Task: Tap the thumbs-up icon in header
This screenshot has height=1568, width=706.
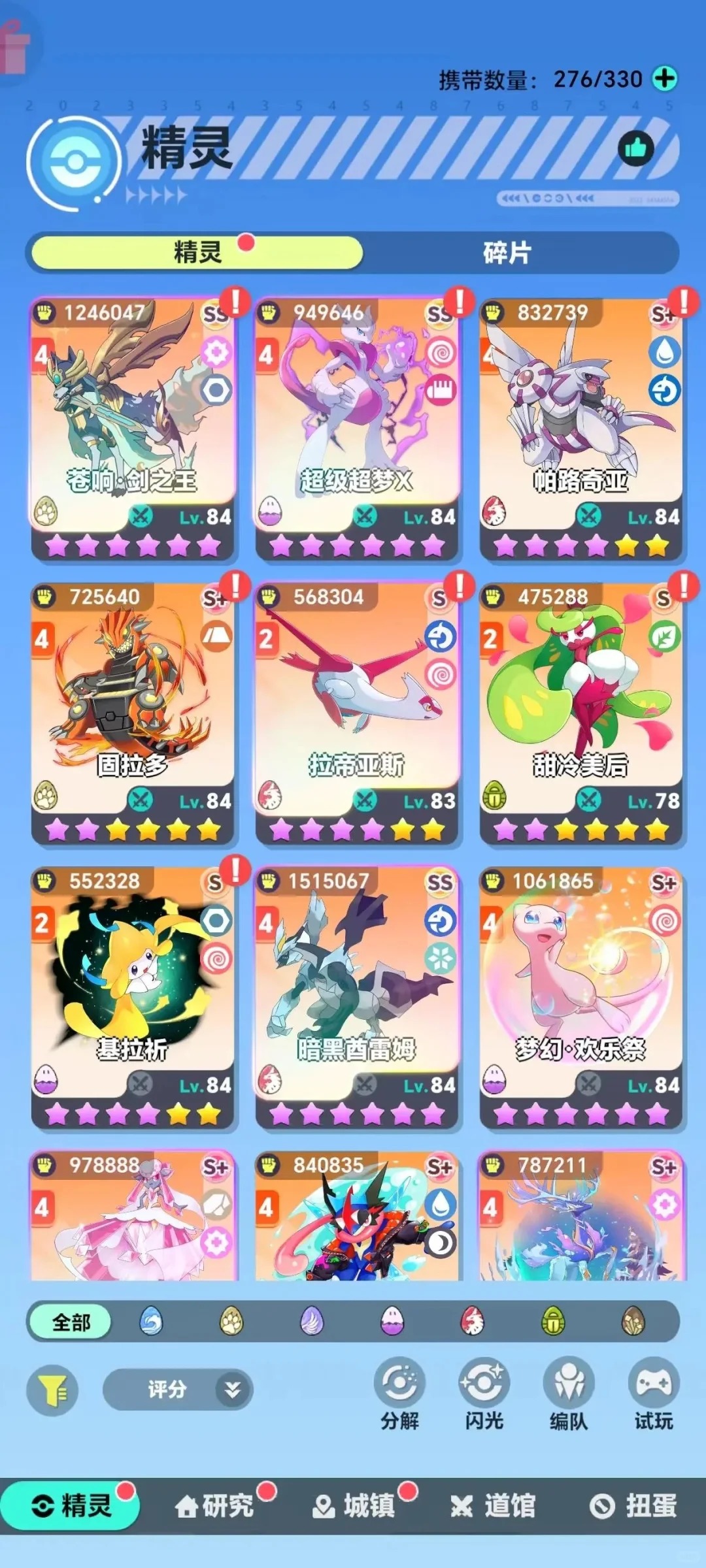Action: tap(635, 148)
